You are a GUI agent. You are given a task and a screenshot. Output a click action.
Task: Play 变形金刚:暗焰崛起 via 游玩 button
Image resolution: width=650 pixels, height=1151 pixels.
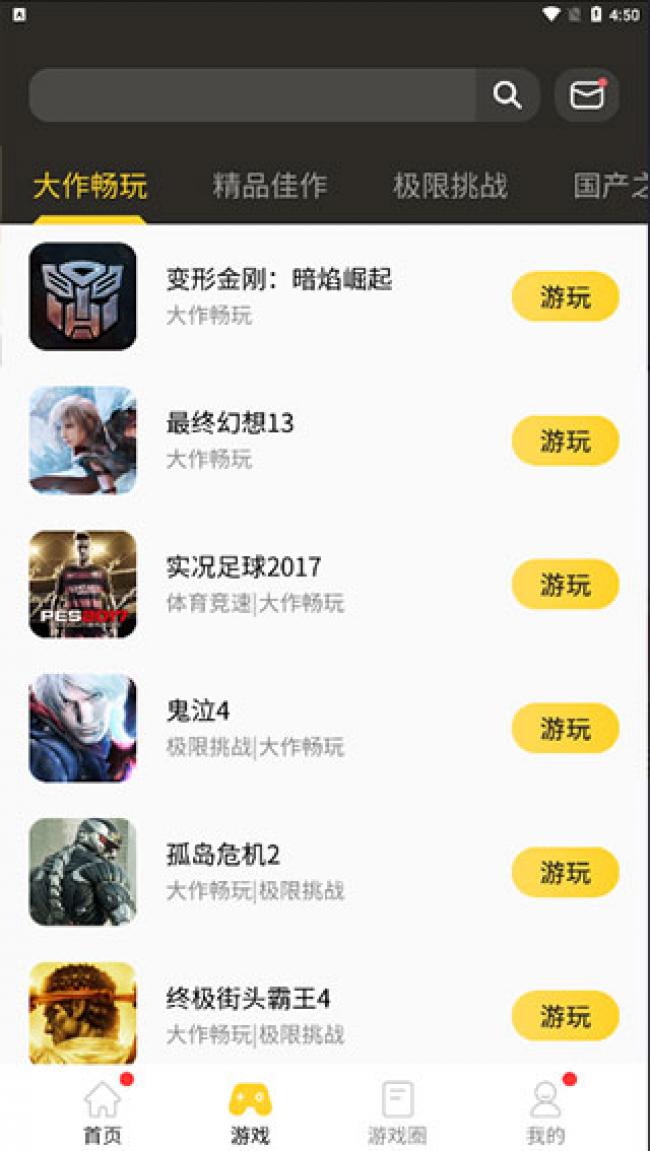tap(566, 297)
